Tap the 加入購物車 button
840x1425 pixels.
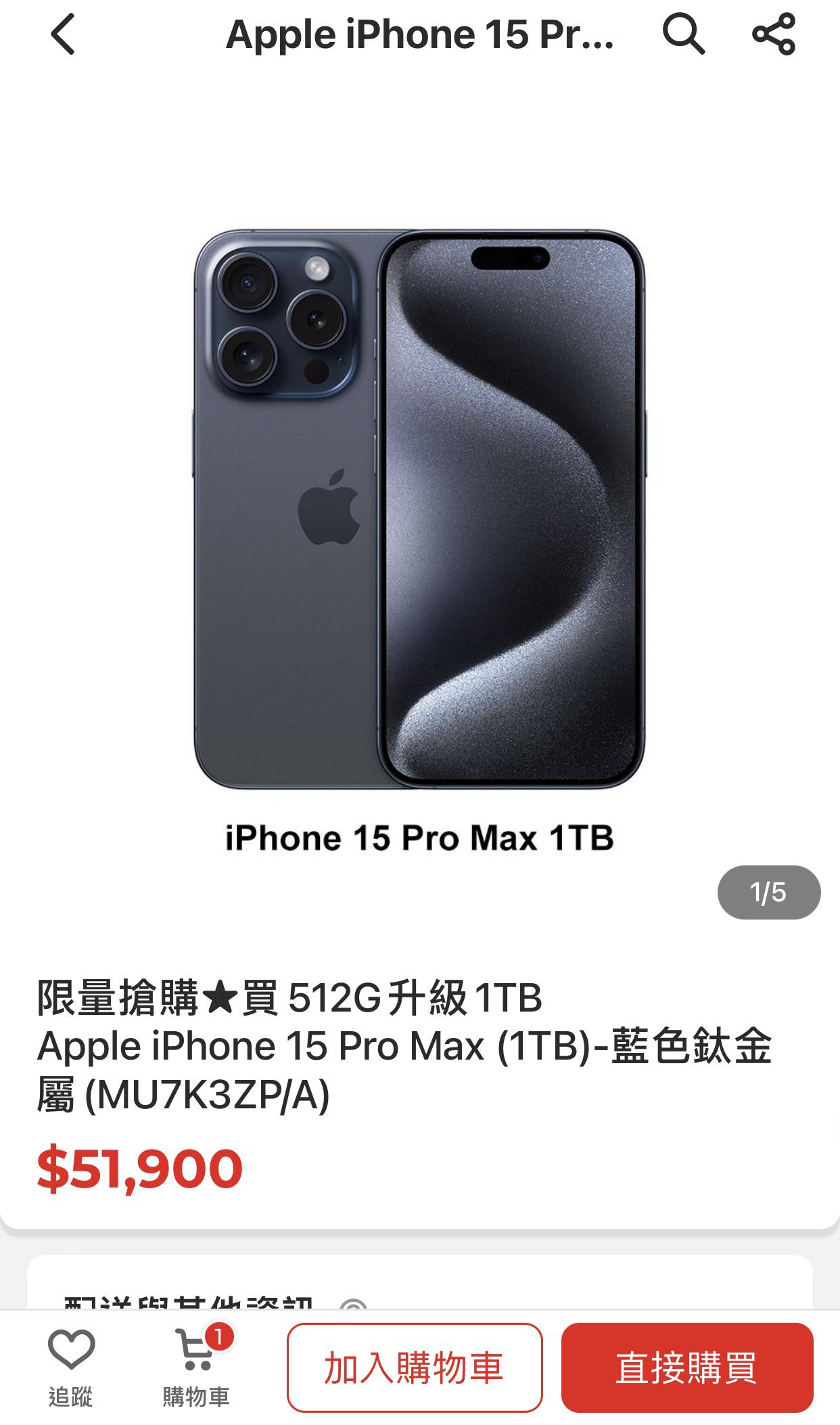[x=415, y=1367]
